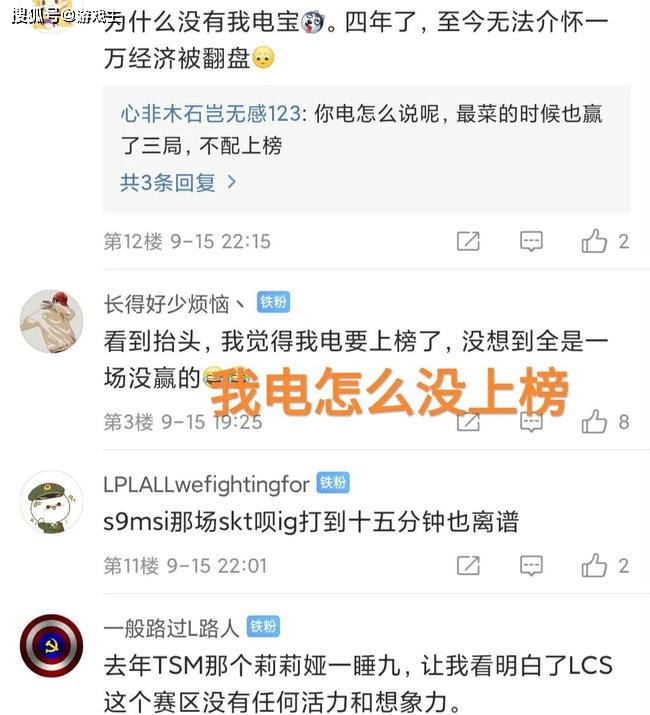Viewport: 650px width, 715px height.
Task: View LPLALLwefightingfor username profile
Action: (206, 484)
